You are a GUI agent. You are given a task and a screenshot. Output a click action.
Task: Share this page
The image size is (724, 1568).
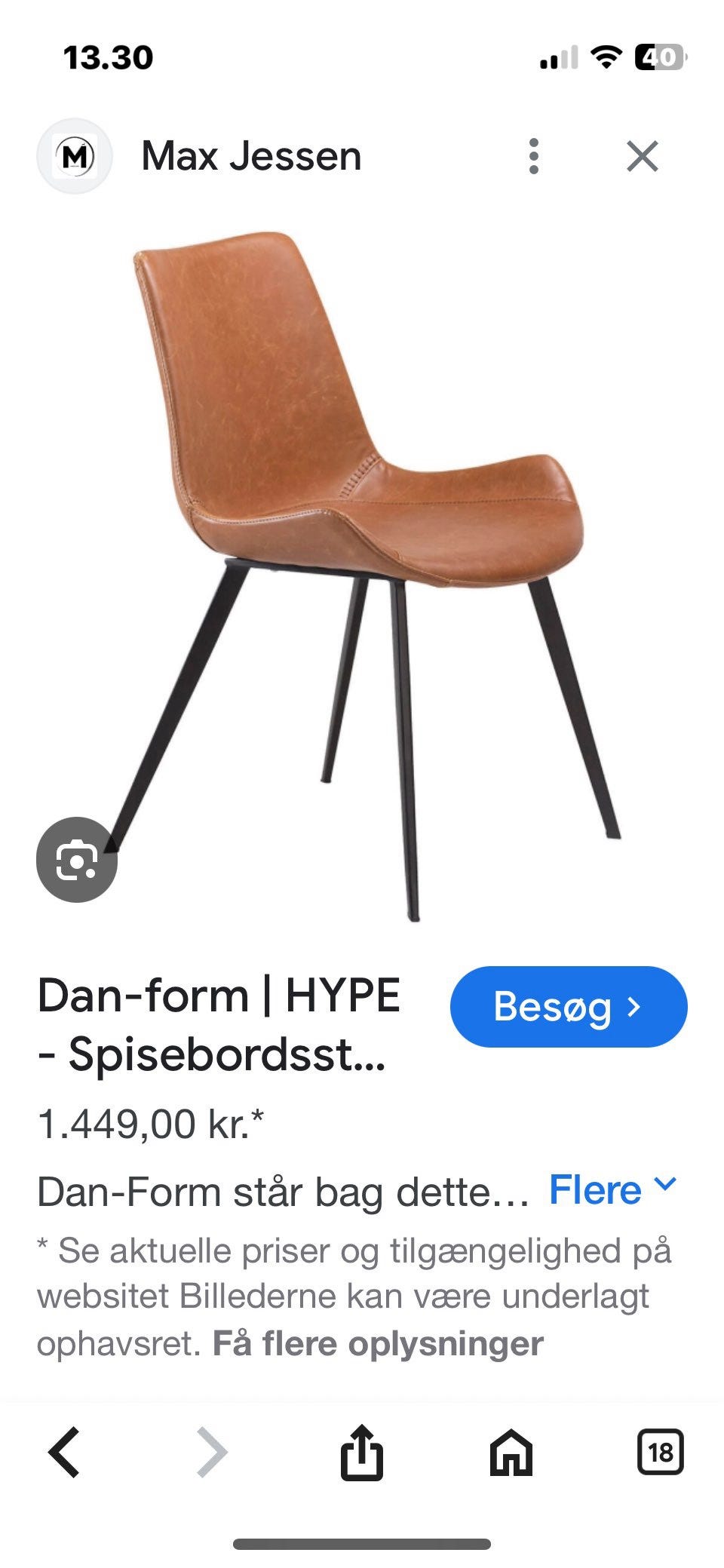click(x=361, y=1451)
